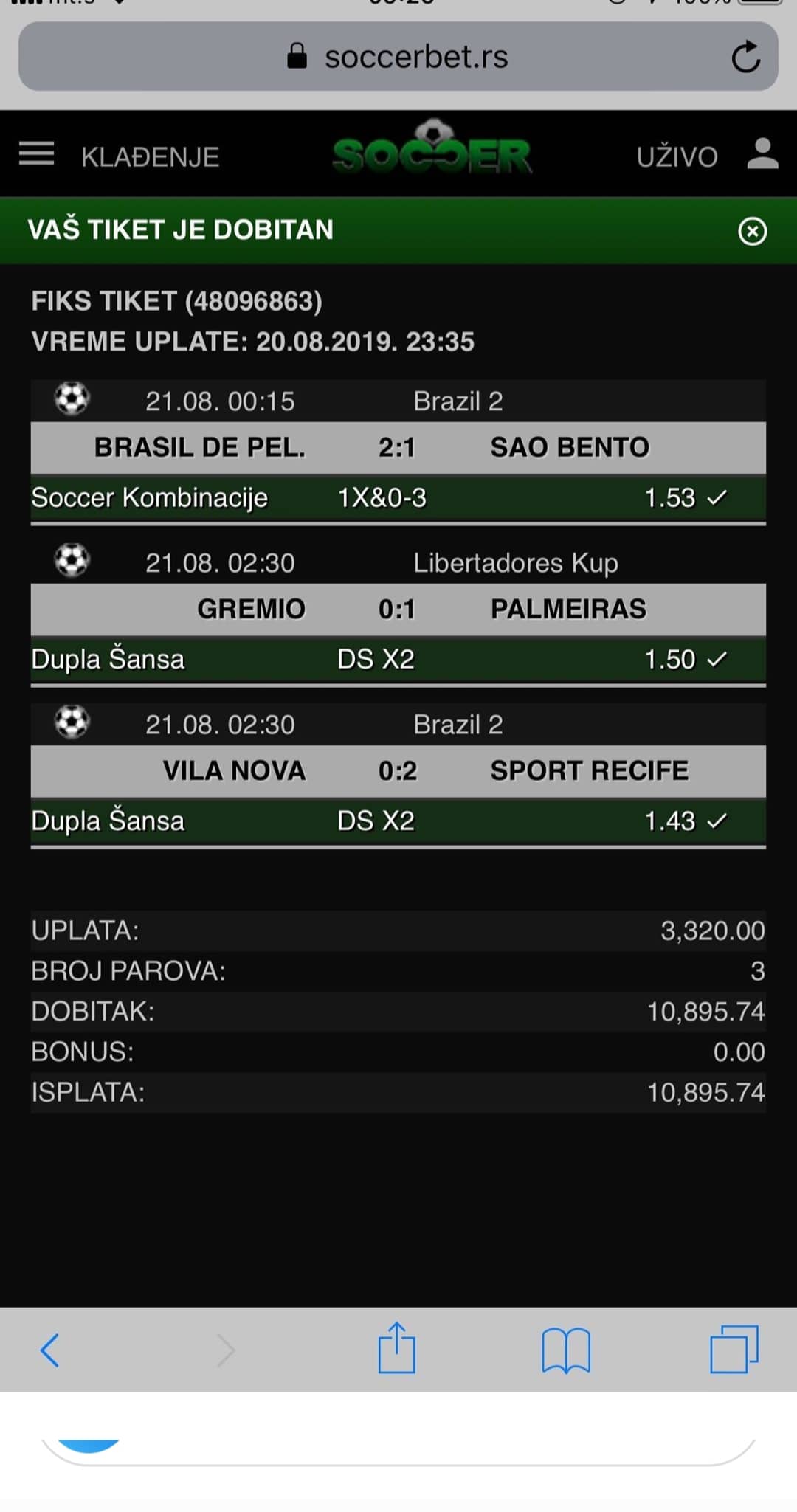797x1512 pixels.
Task: Go back in the browser
Action: coord(49,1350)
